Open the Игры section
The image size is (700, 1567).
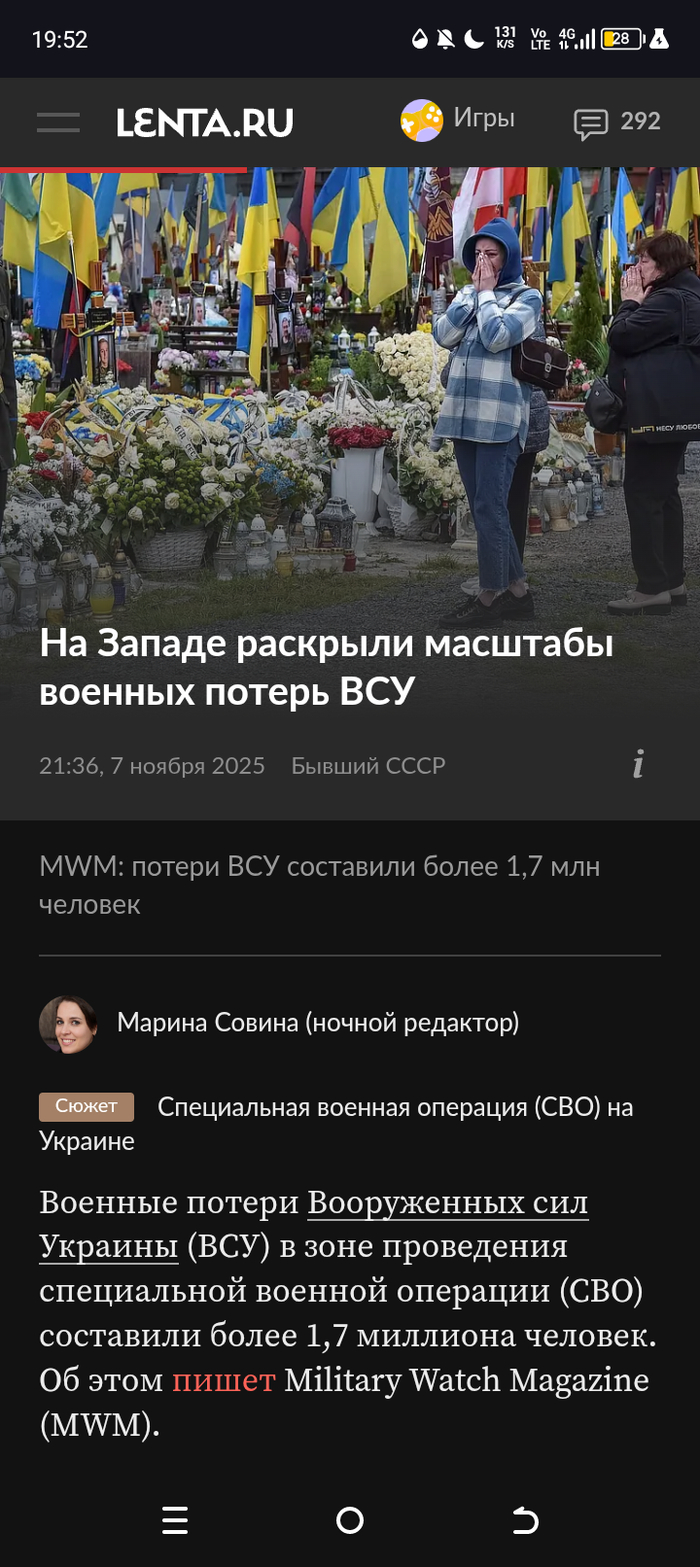tap(458, 120)
